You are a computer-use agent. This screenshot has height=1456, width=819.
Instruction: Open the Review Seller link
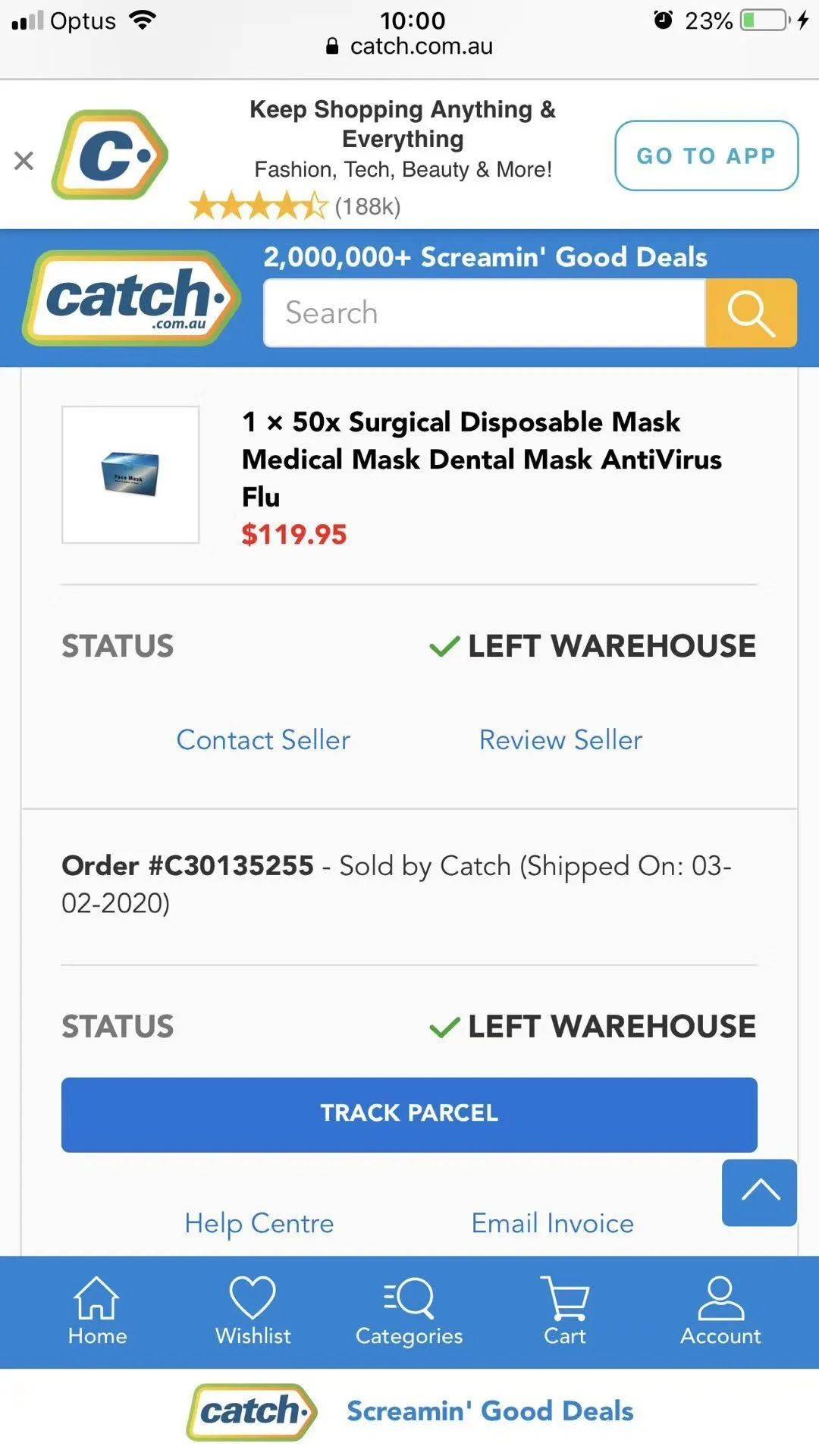tap(560, 740)
